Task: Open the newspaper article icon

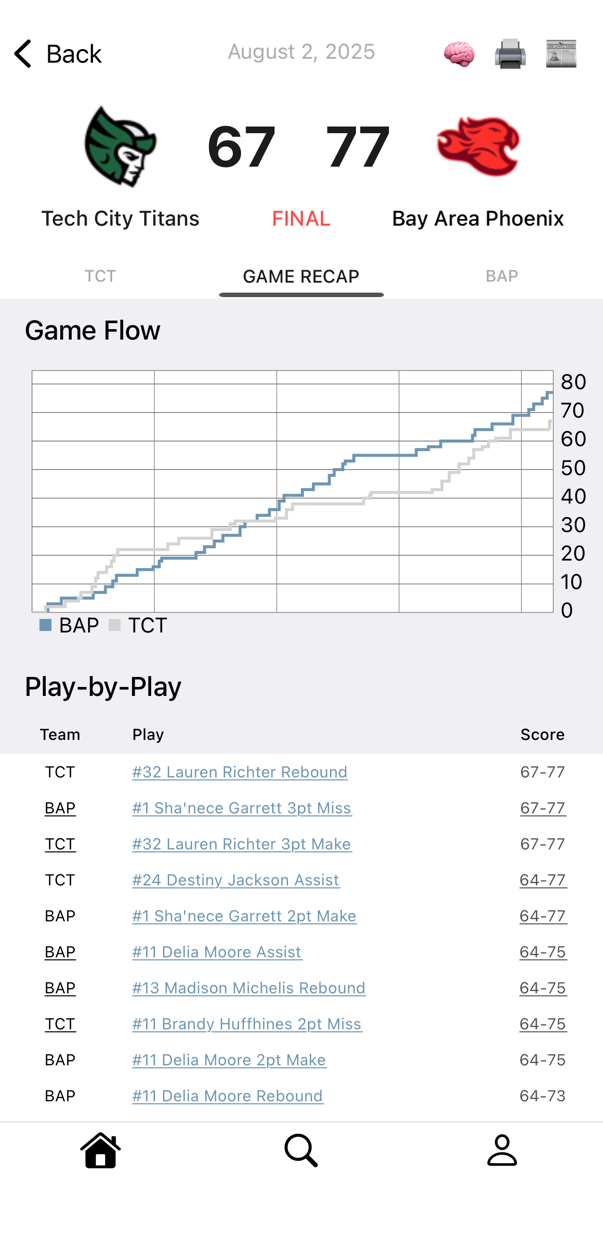Action: 561,54
